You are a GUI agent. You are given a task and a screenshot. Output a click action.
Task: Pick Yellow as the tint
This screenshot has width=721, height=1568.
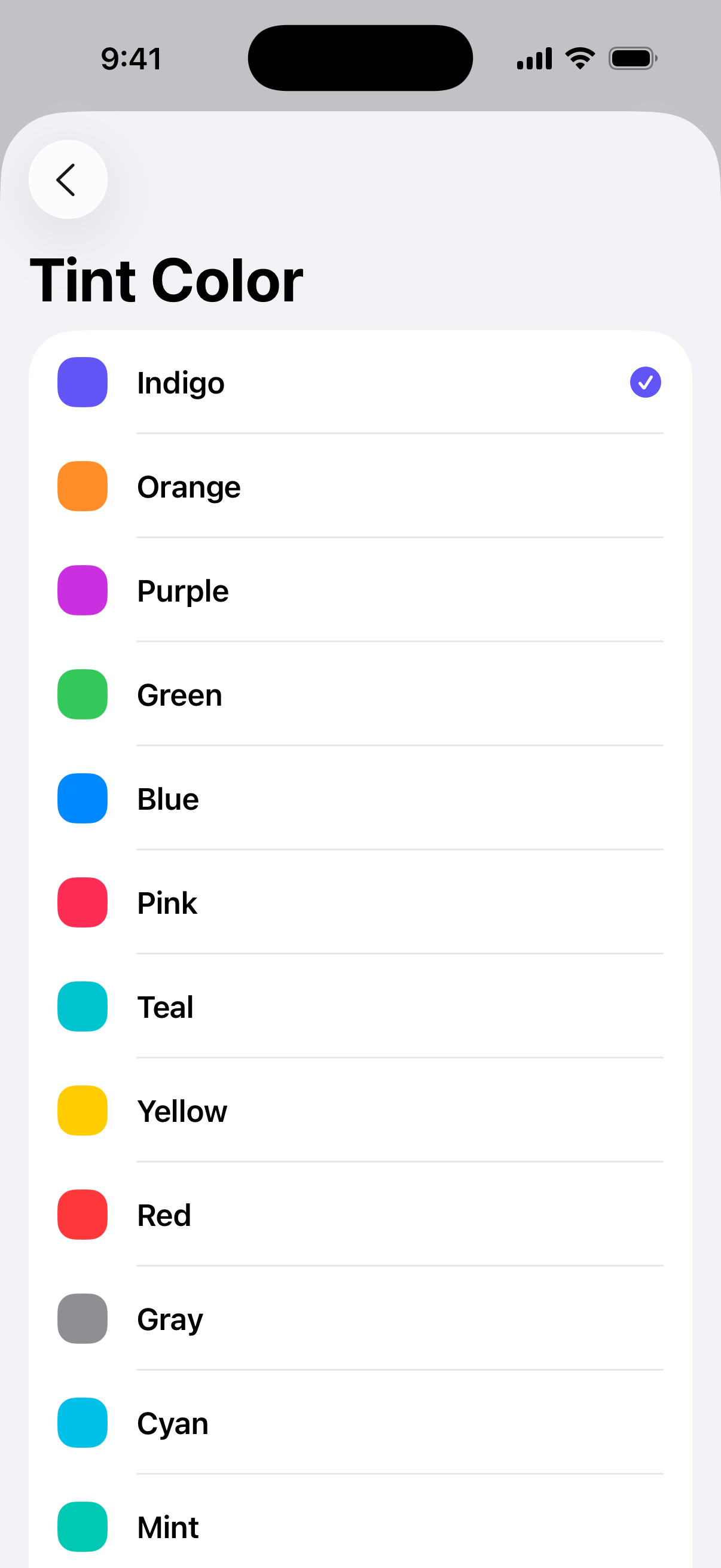pos(359,1112)
